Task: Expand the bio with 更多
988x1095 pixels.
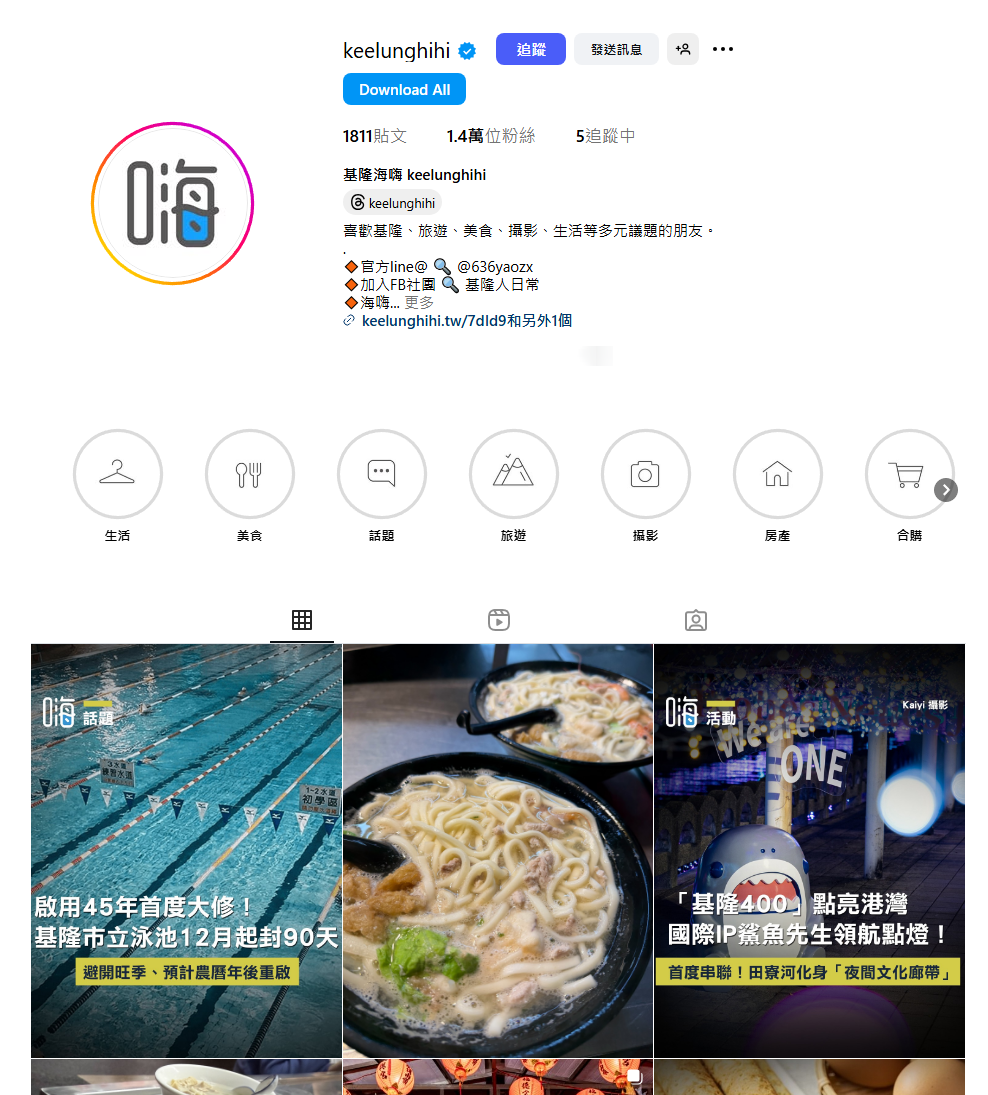Action: 419,302
